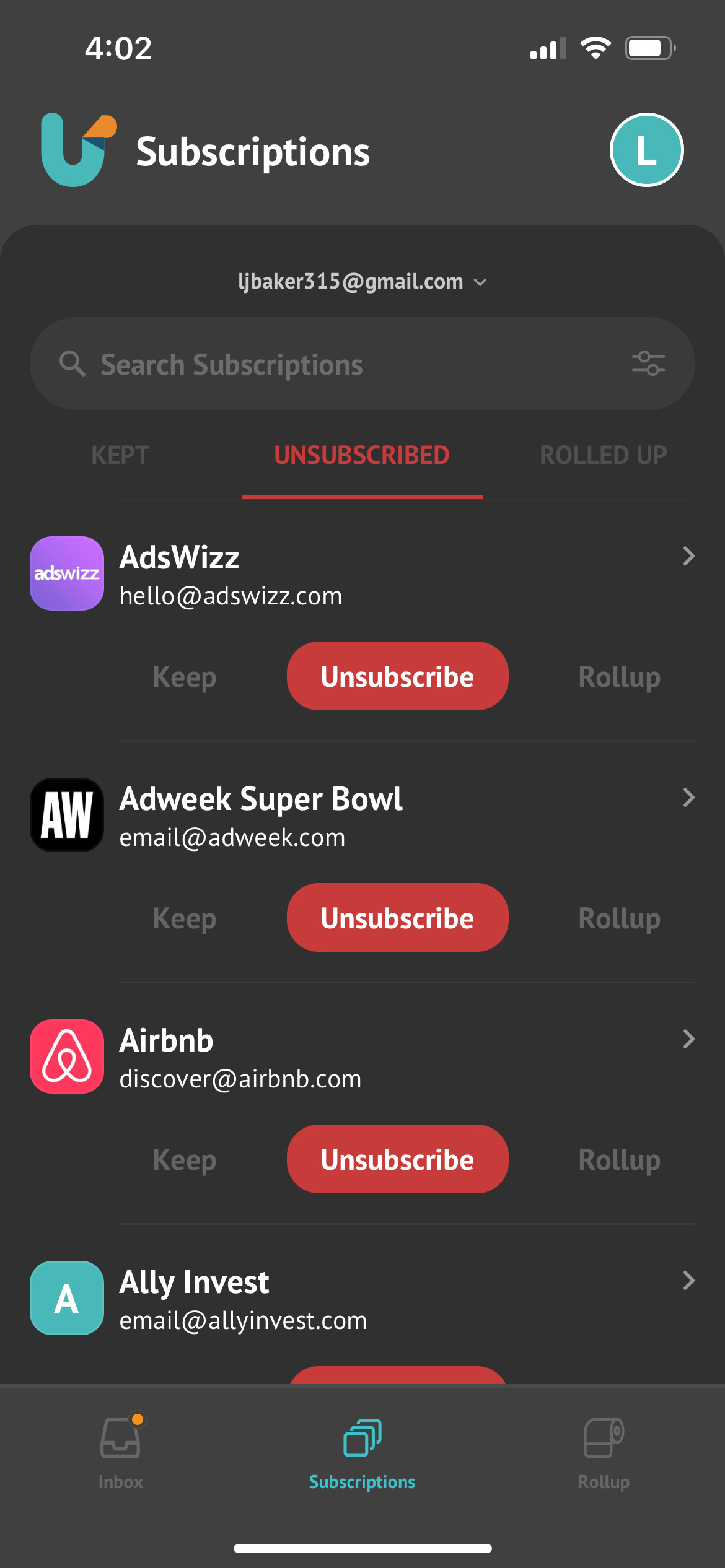The height and width of the screenshot is (1568, 725).
Task: Switch to the Kept tab
Action: pos(120,455)
